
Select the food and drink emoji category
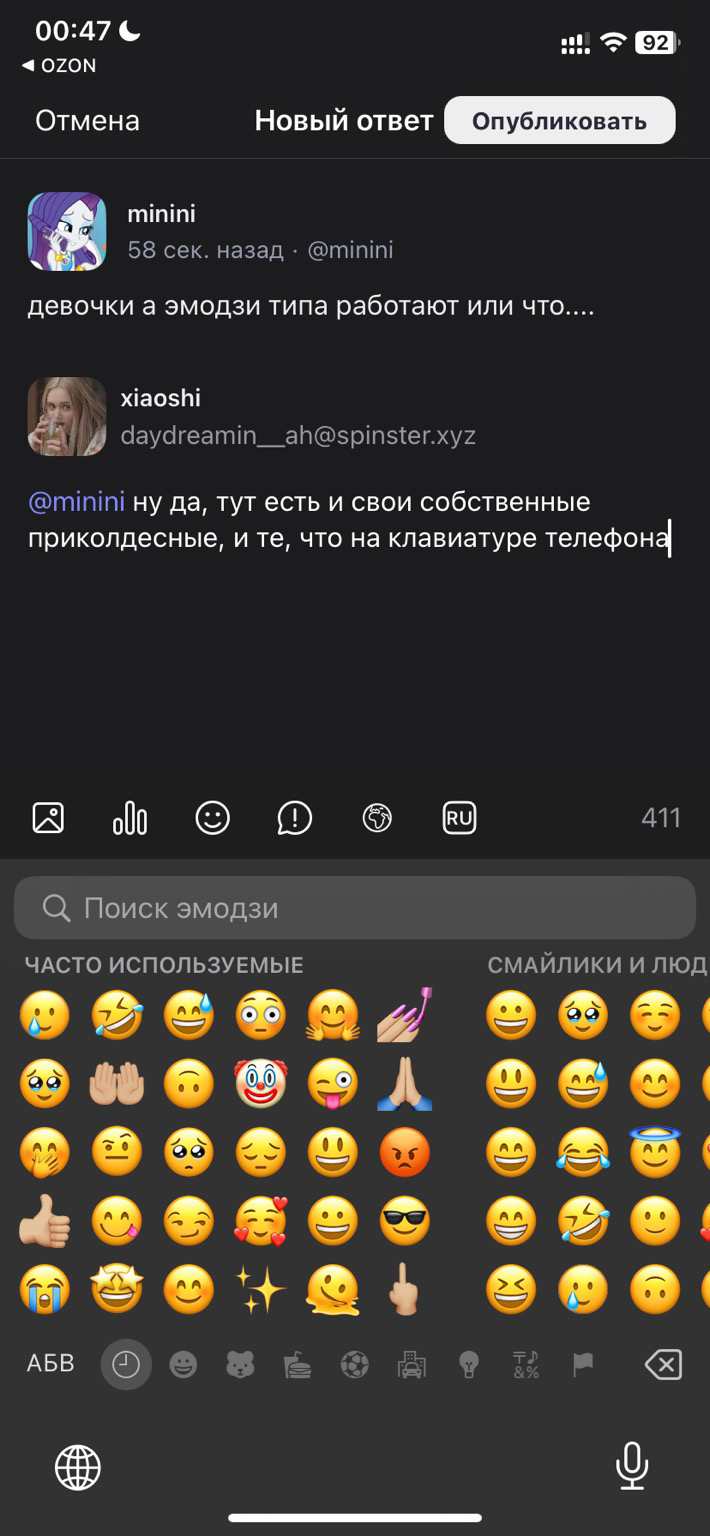click(x=297, y=1364)
